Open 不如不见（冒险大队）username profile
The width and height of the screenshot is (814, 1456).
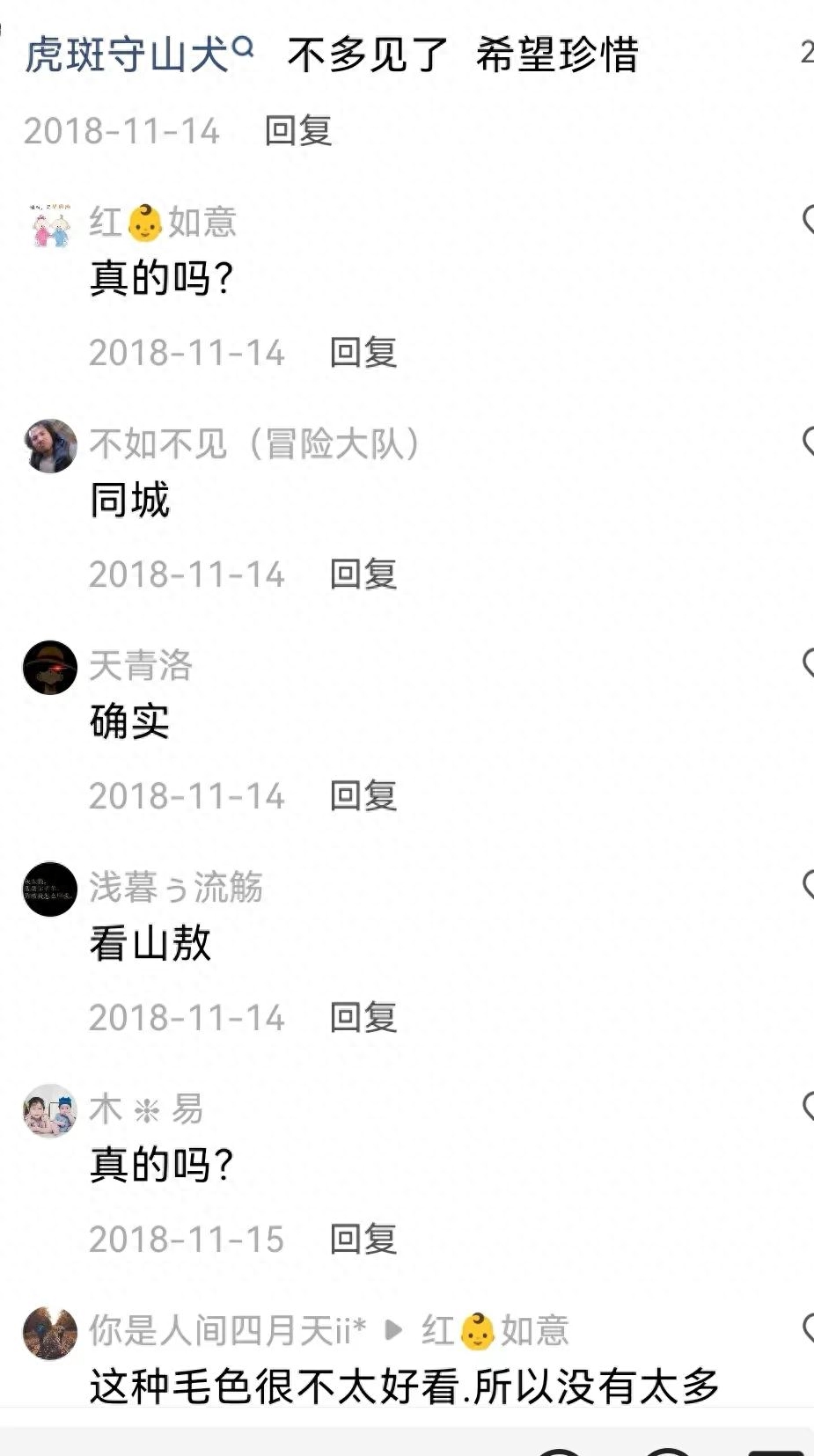coord(253,443)
